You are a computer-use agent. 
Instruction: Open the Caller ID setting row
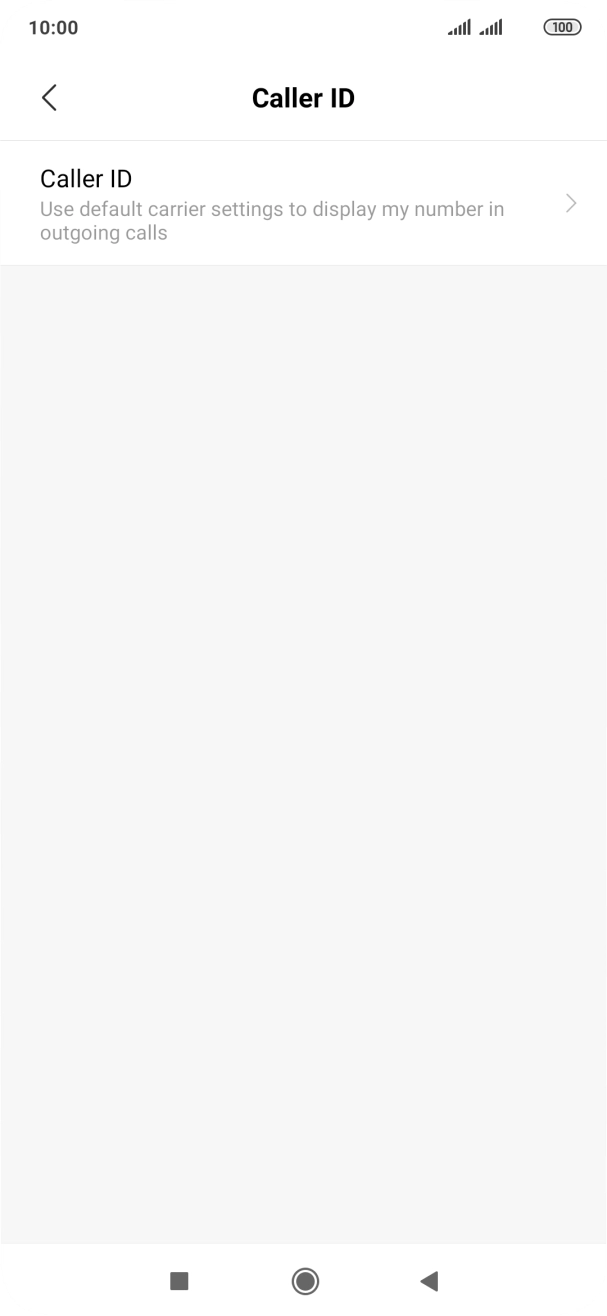pos(303,204)
